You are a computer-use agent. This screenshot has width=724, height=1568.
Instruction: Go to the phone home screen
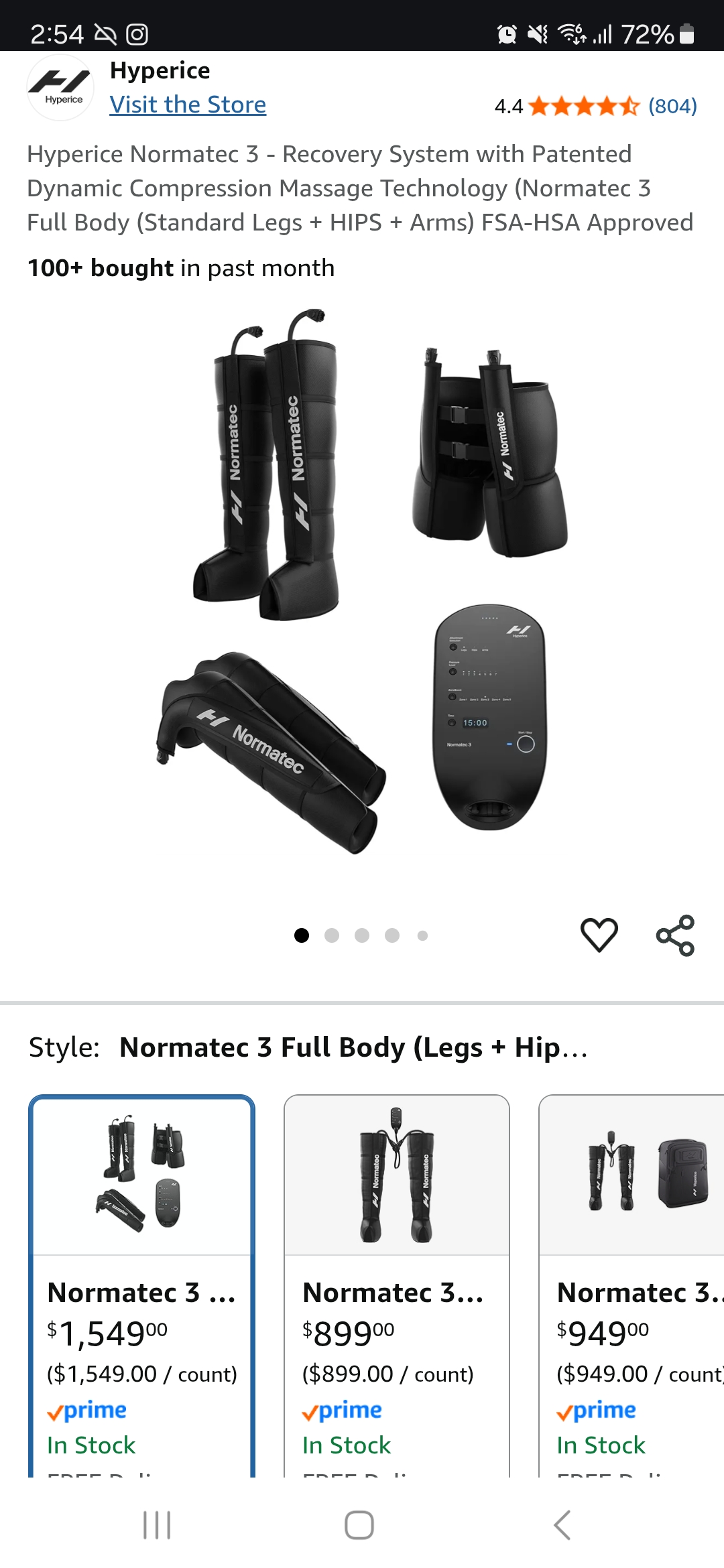tap(359, 1525)
